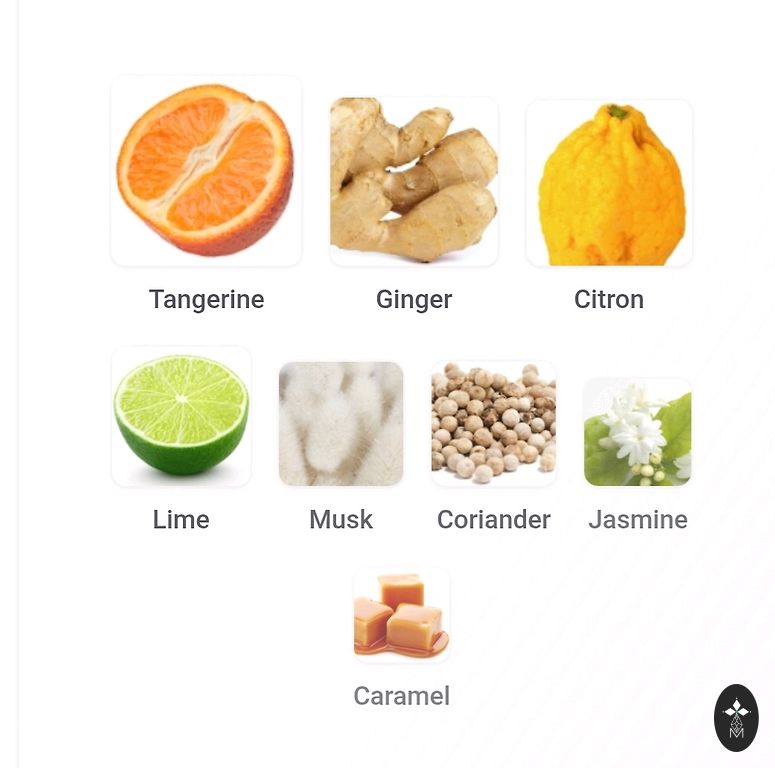View the Caramel note
The width and height of the screenshot is (775, 768).
coord(401,615)
